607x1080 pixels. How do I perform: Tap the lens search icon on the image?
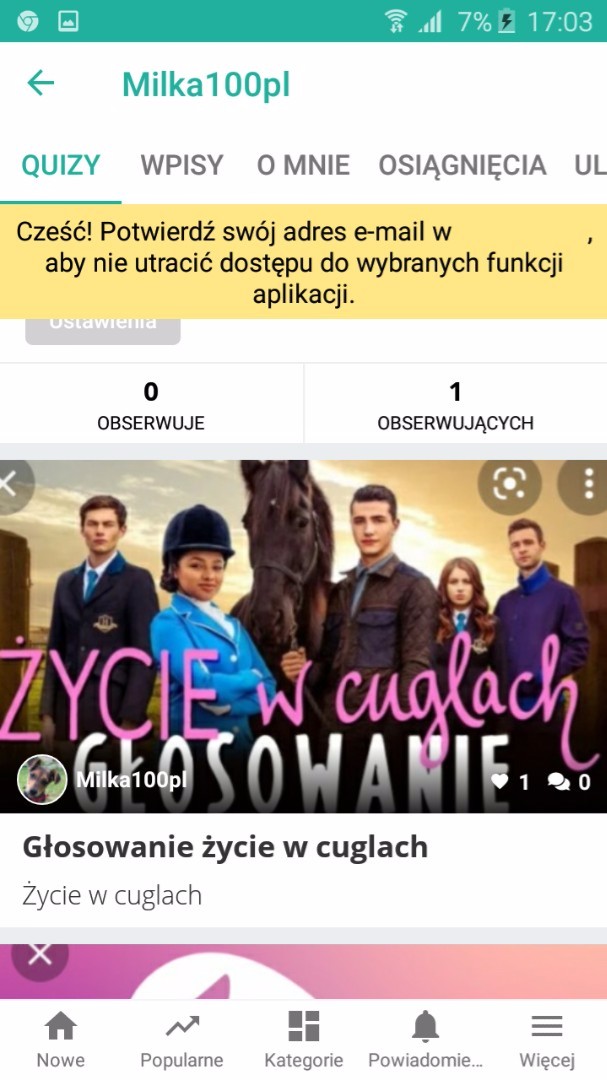point(509,484)
